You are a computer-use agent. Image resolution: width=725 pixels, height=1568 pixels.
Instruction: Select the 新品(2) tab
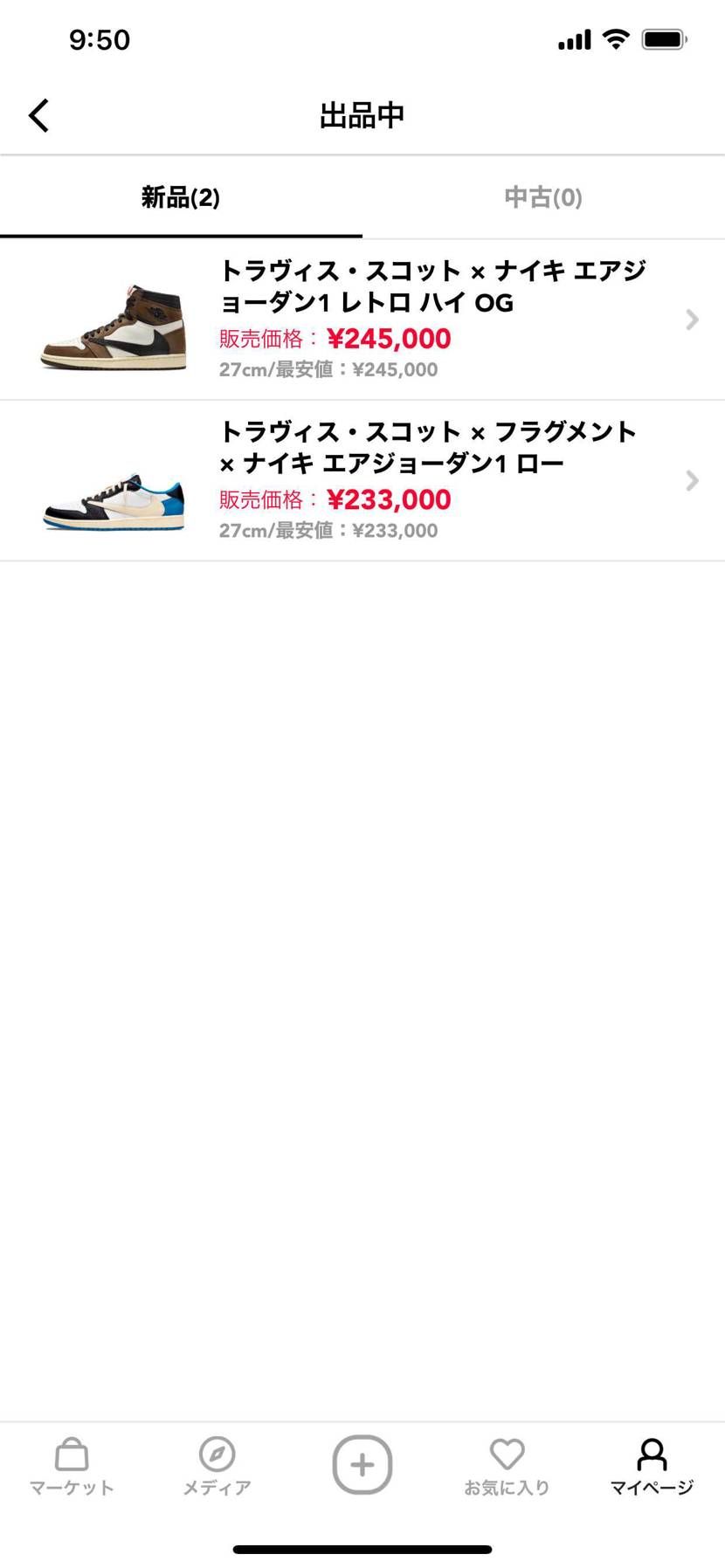pos(181,197)
